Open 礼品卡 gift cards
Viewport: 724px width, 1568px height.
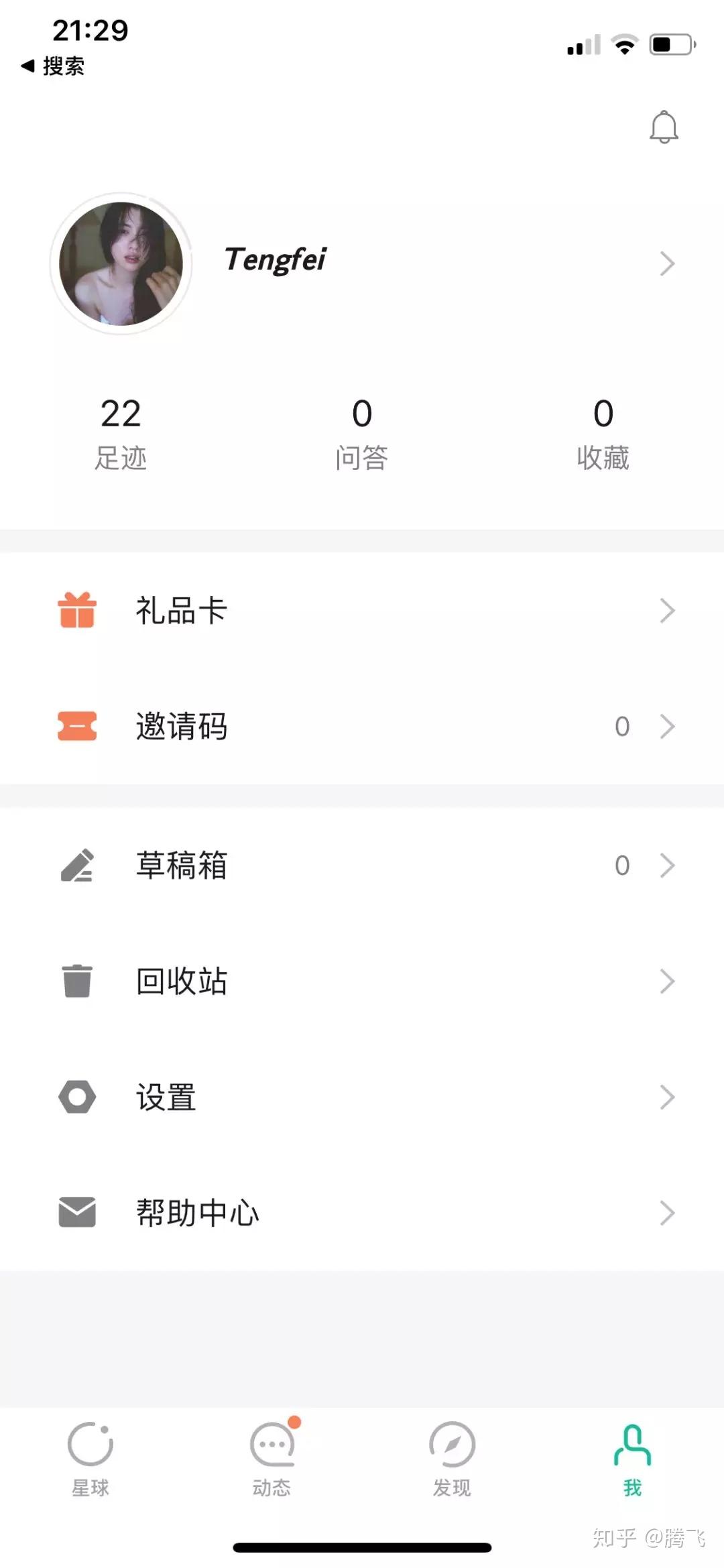point(362,611)
